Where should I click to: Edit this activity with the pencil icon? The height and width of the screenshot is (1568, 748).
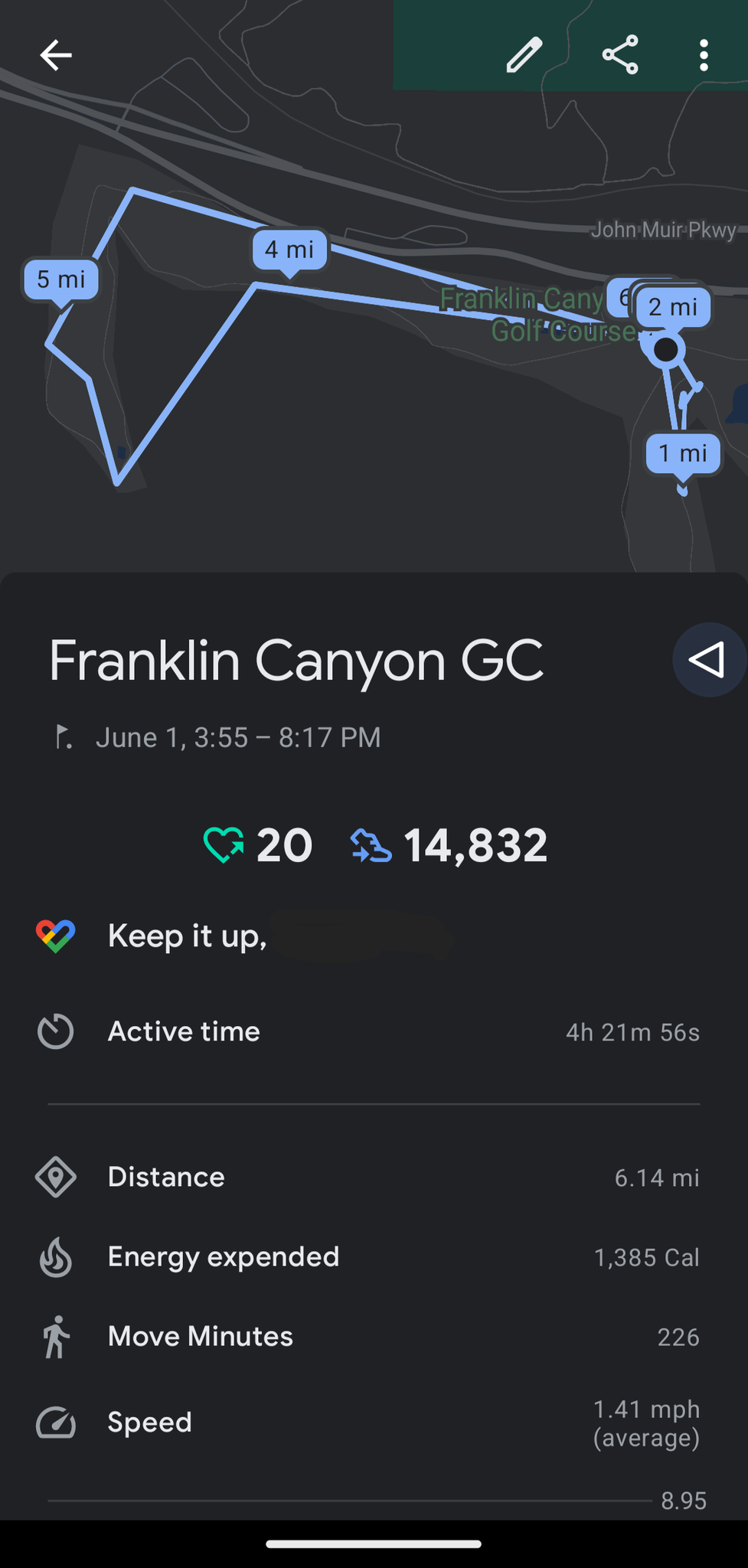point(524,55)
